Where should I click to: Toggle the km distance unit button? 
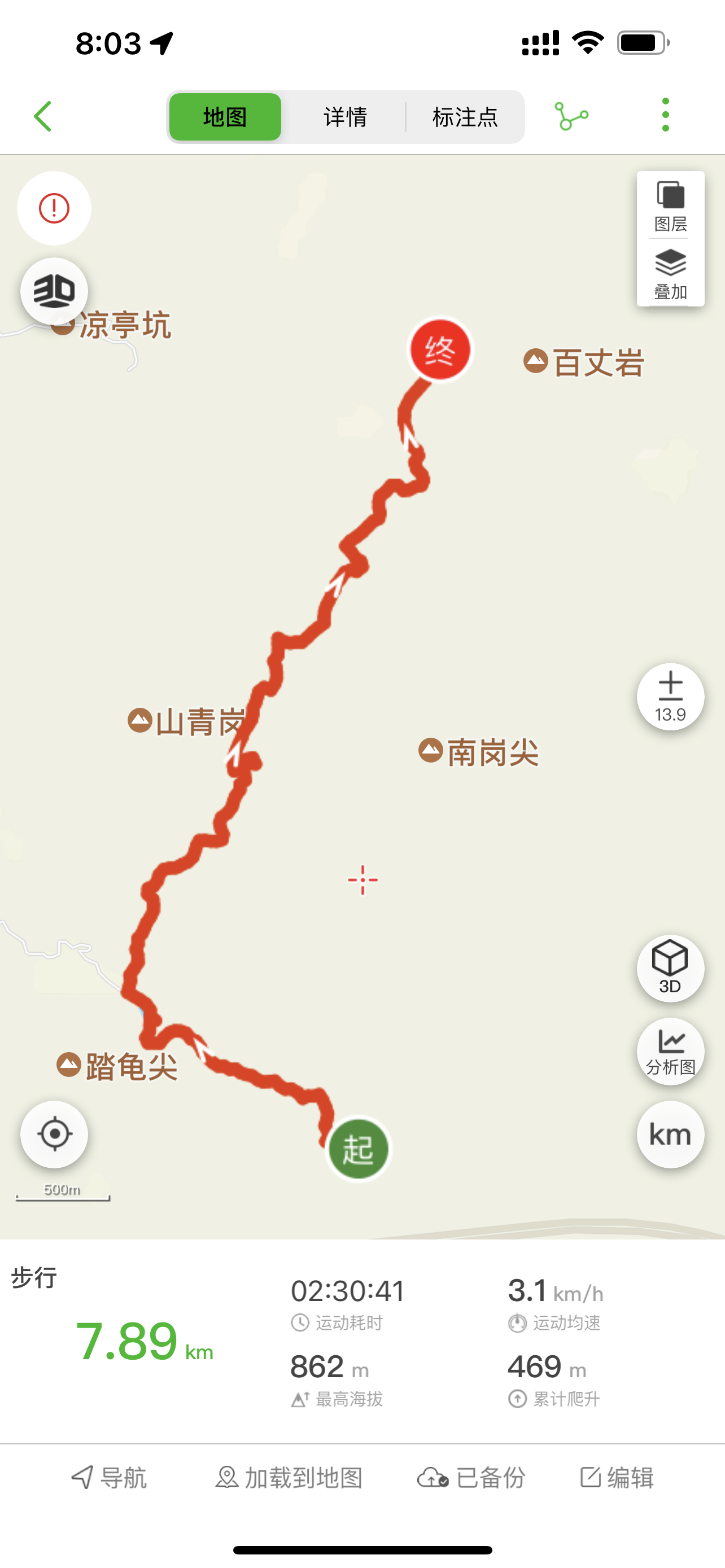pos(670,1135)
